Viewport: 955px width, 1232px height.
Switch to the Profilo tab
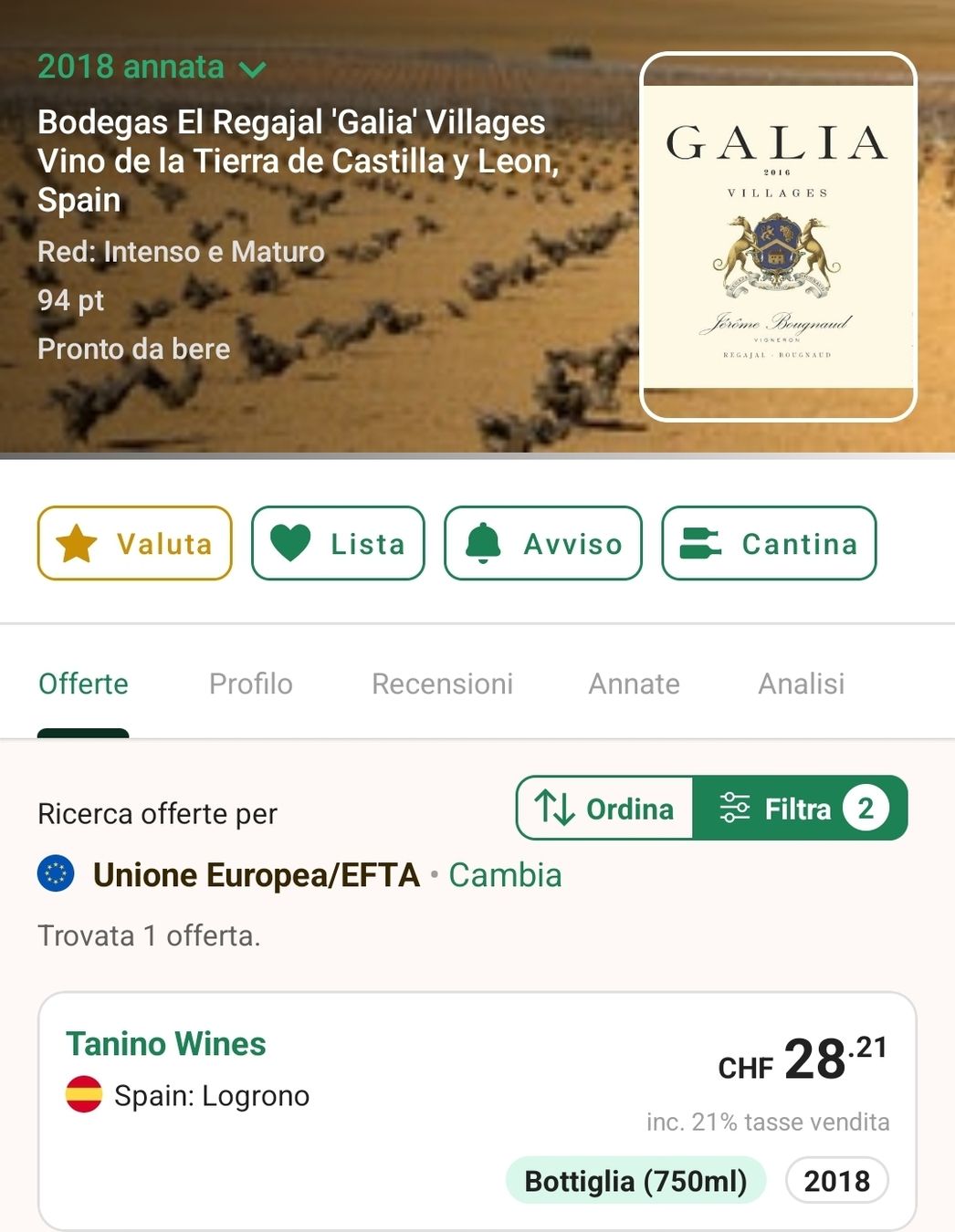tap(251, 684)
